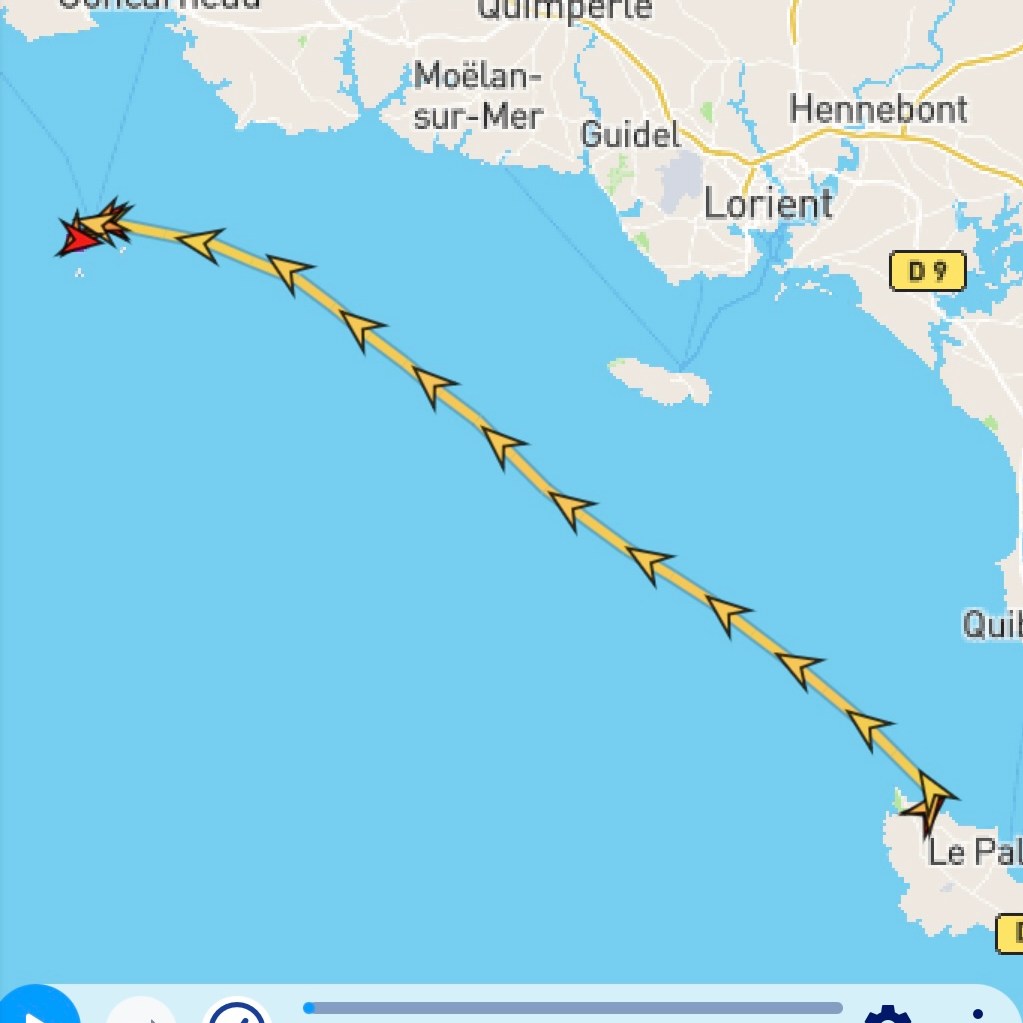Tap the playback speed gauge button
This screenshot has height=1023, width=1023.
point(237,1014)
